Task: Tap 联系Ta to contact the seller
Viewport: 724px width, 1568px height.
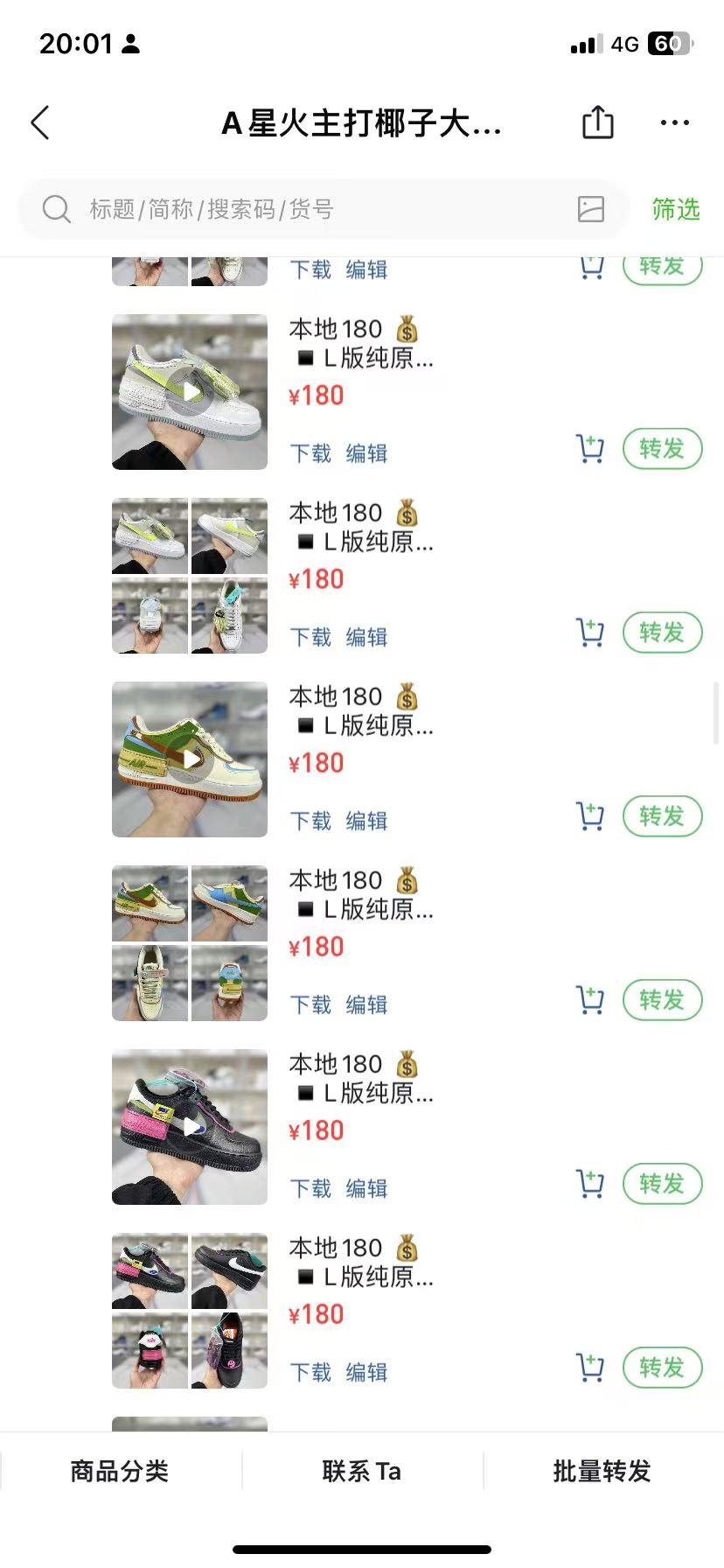Action: pos(362,1471)
